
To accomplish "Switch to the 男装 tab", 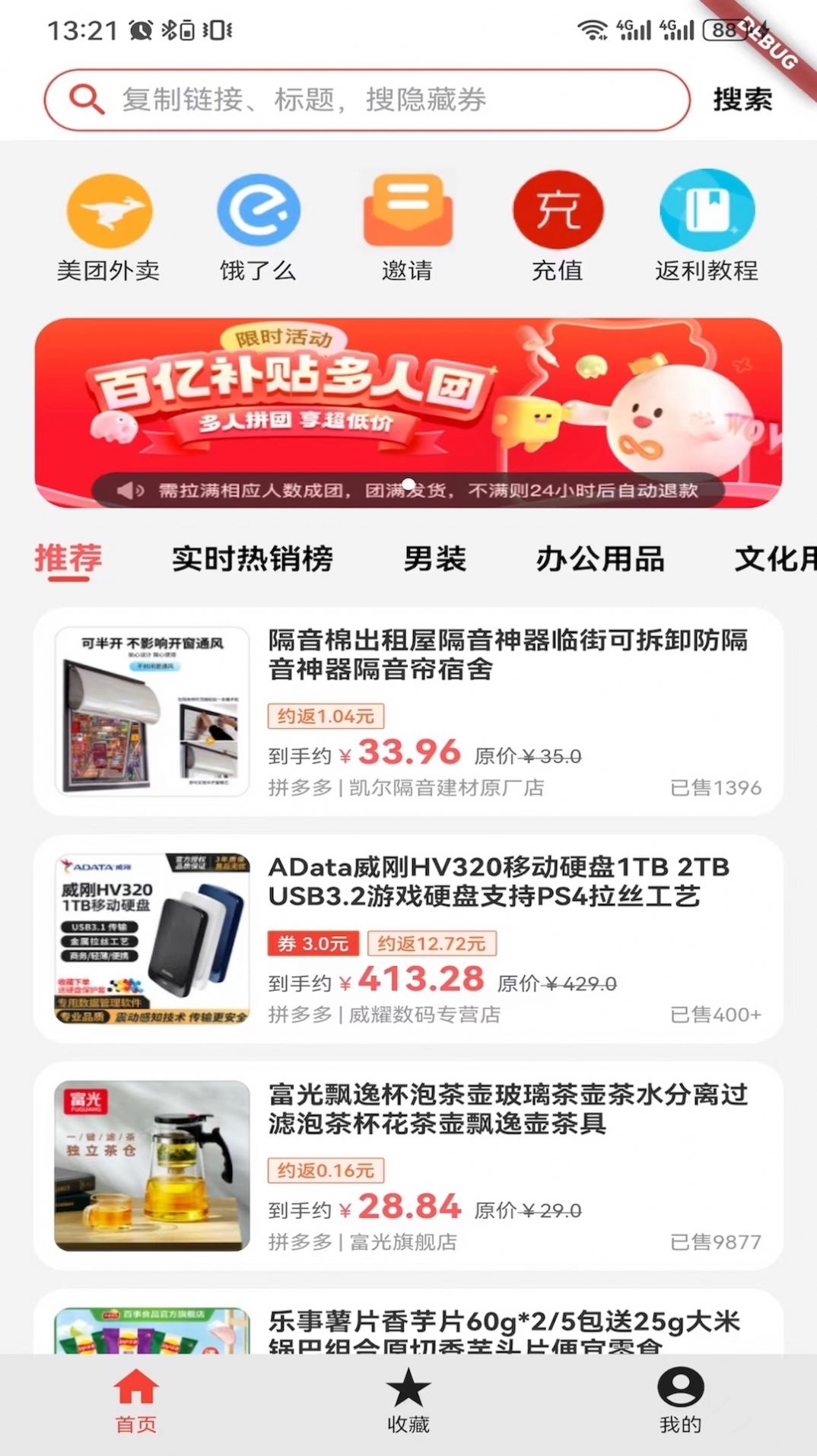I will coord(434,559).
